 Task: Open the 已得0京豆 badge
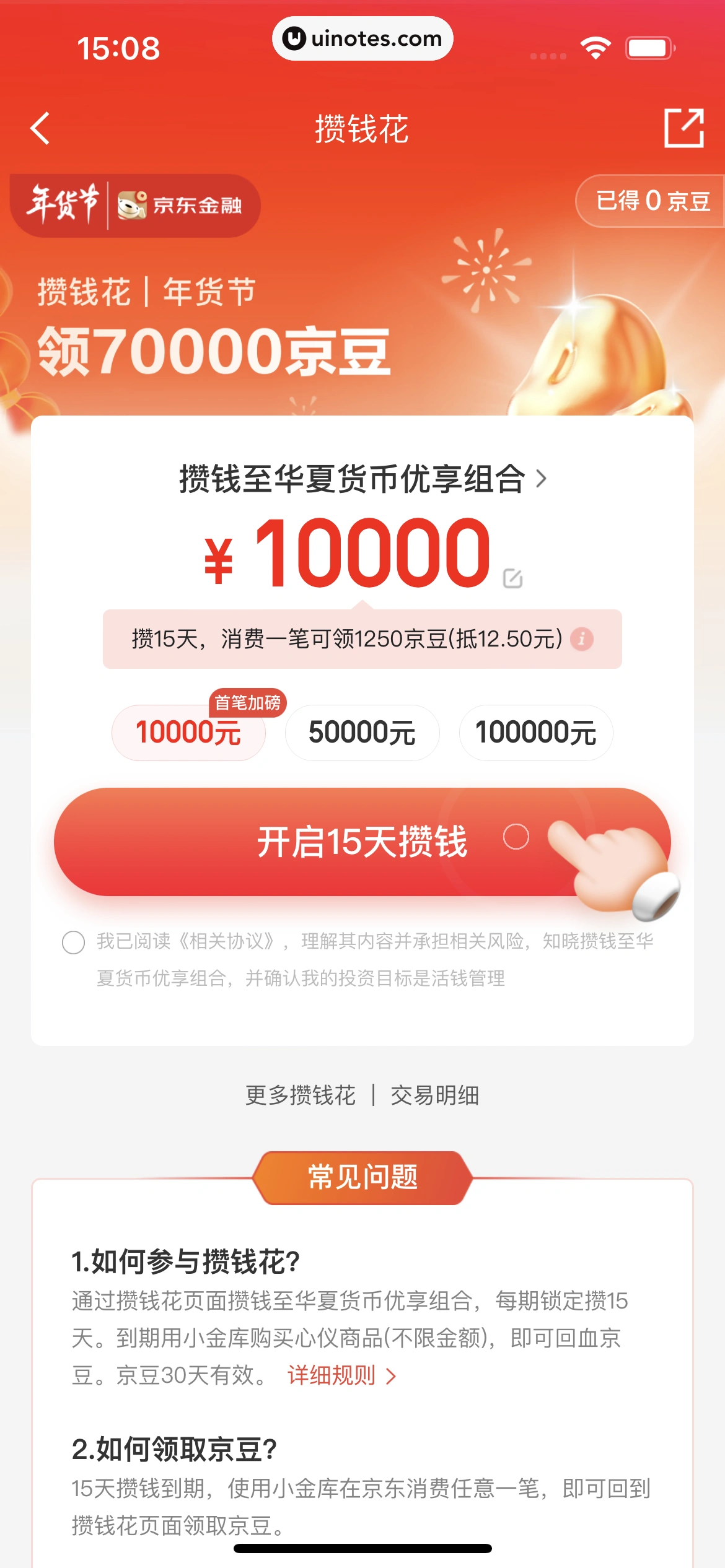(651, 201)
